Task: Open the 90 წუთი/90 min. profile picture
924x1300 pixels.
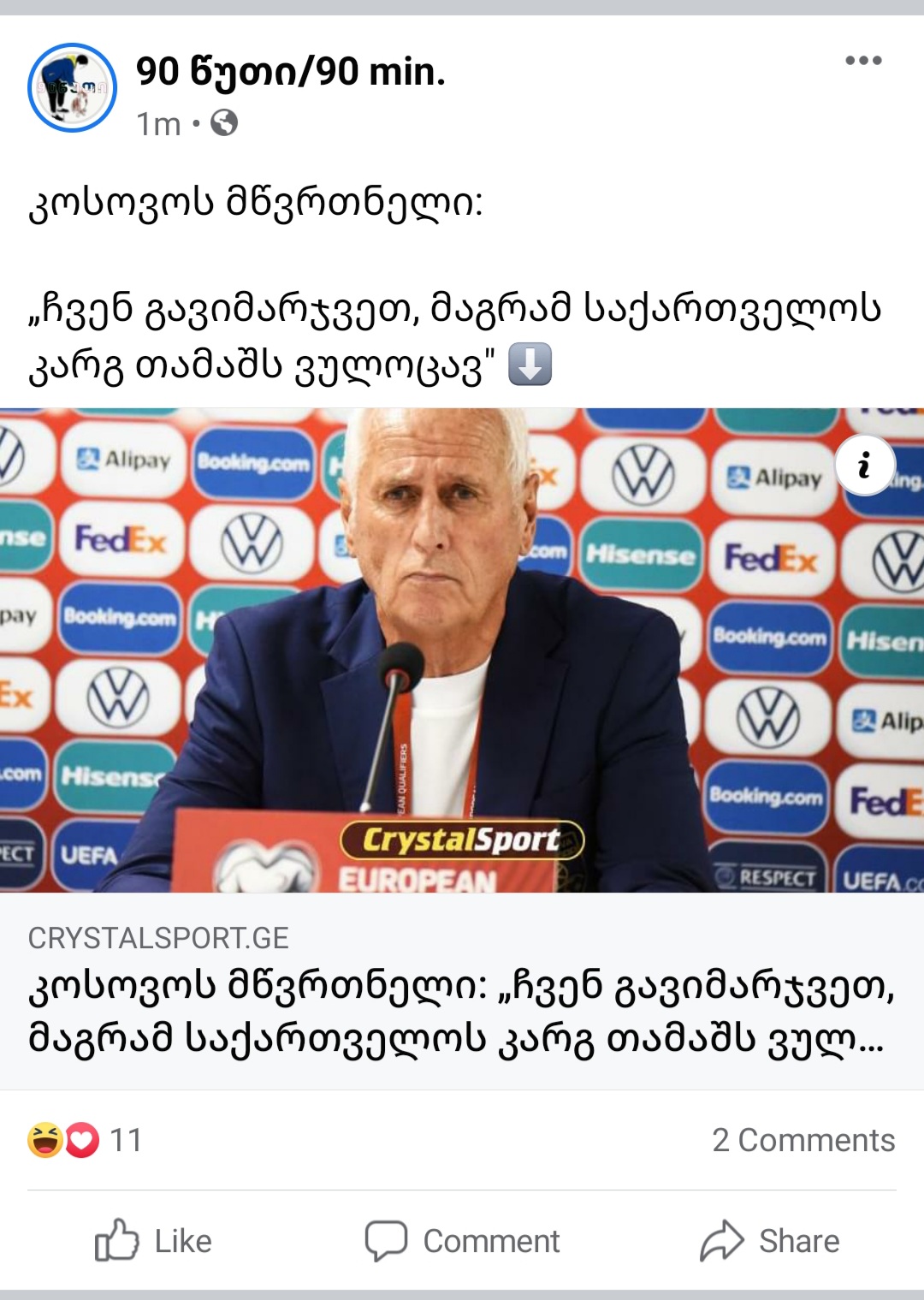Action: coord(73,88)
